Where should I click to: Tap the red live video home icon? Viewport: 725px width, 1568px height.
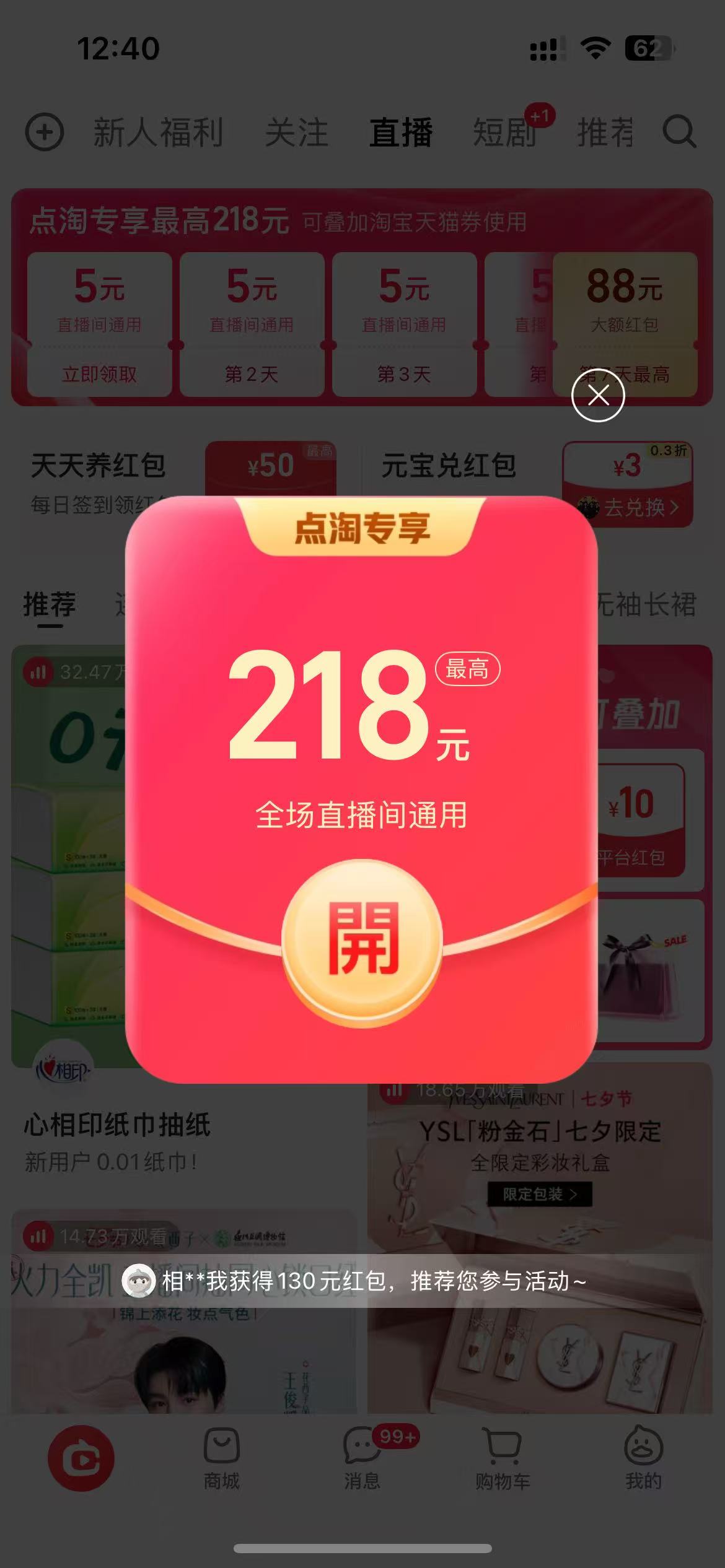(x=81, y=1459)
